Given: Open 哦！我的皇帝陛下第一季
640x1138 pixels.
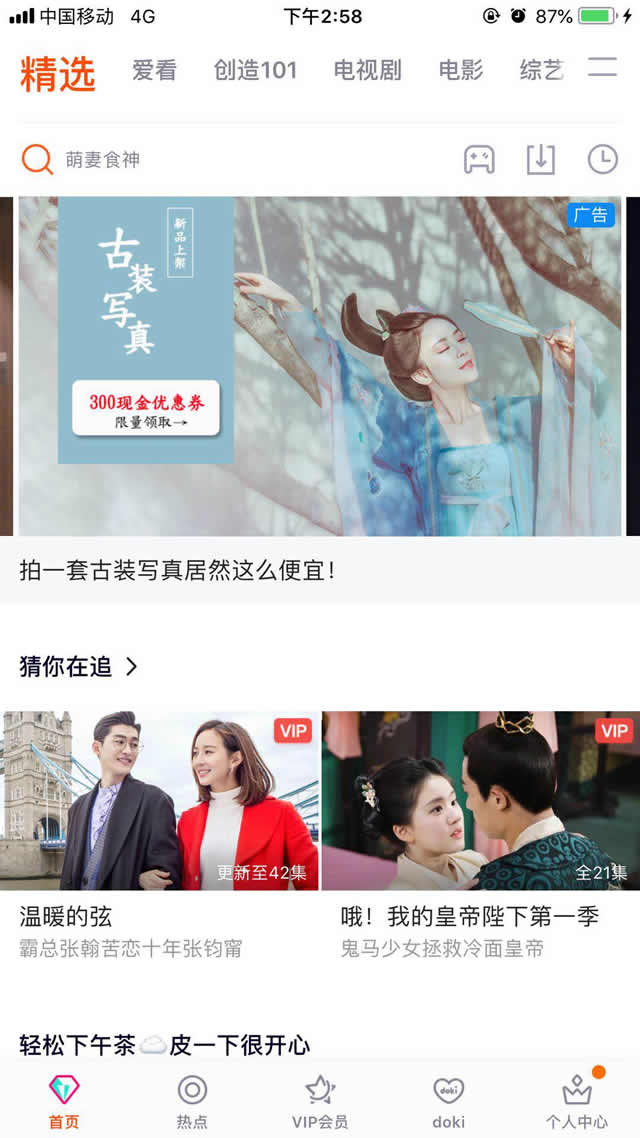Looking at the screenshot, I should tap(480, 800).
